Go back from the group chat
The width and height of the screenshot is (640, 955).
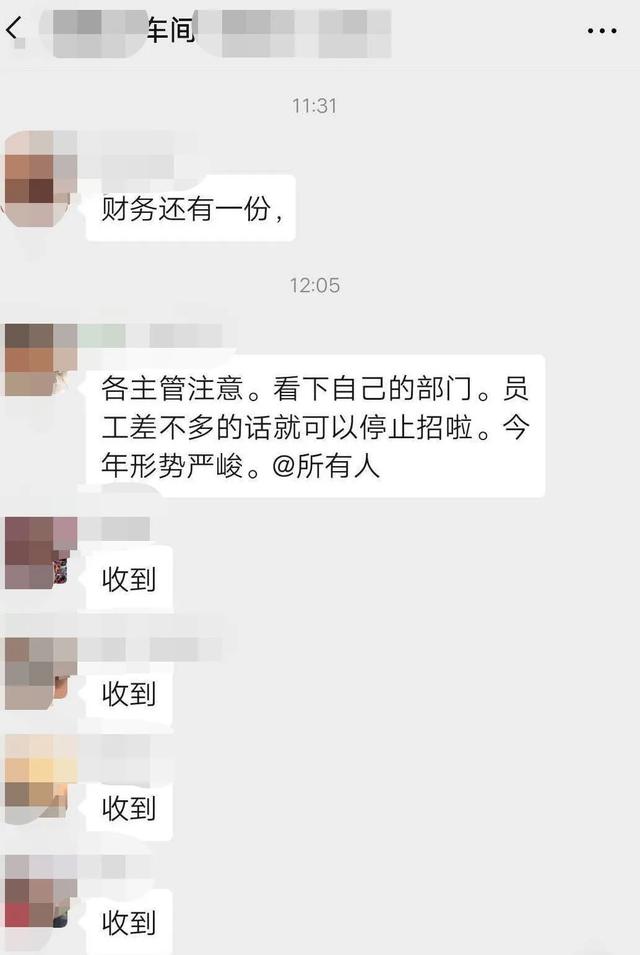click(13, 30)
